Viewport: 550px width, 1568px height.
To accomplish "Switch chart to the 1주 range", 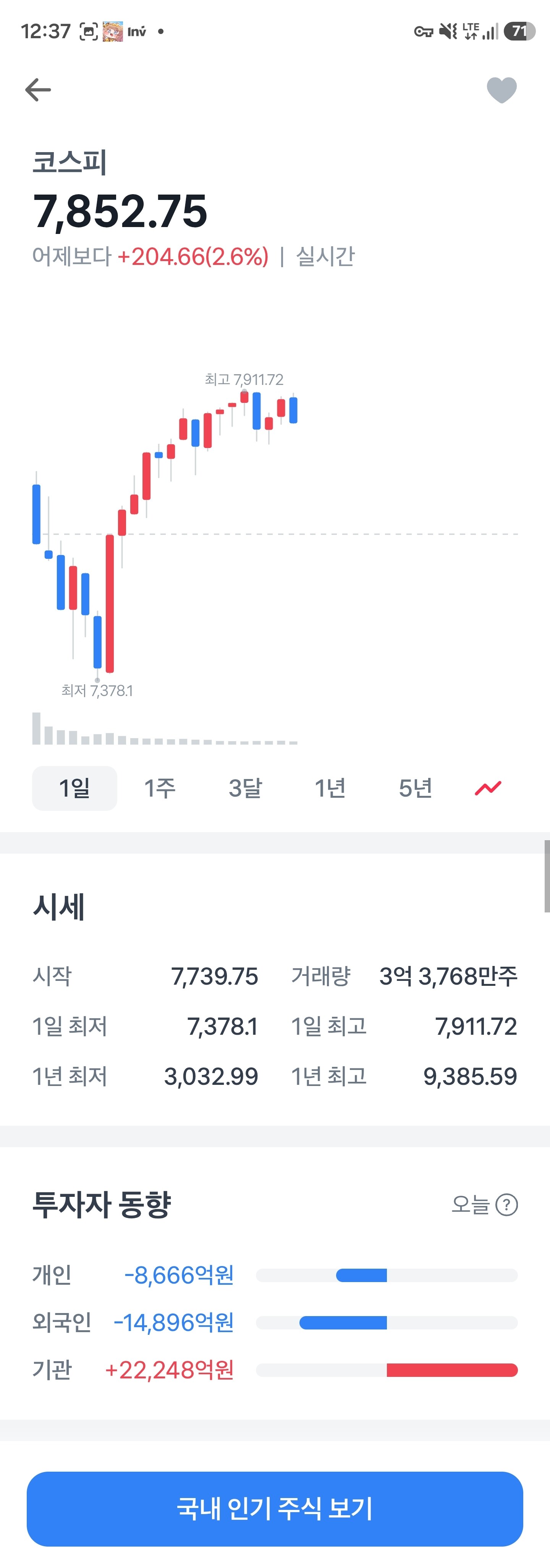I will click(x=159, y=788).
